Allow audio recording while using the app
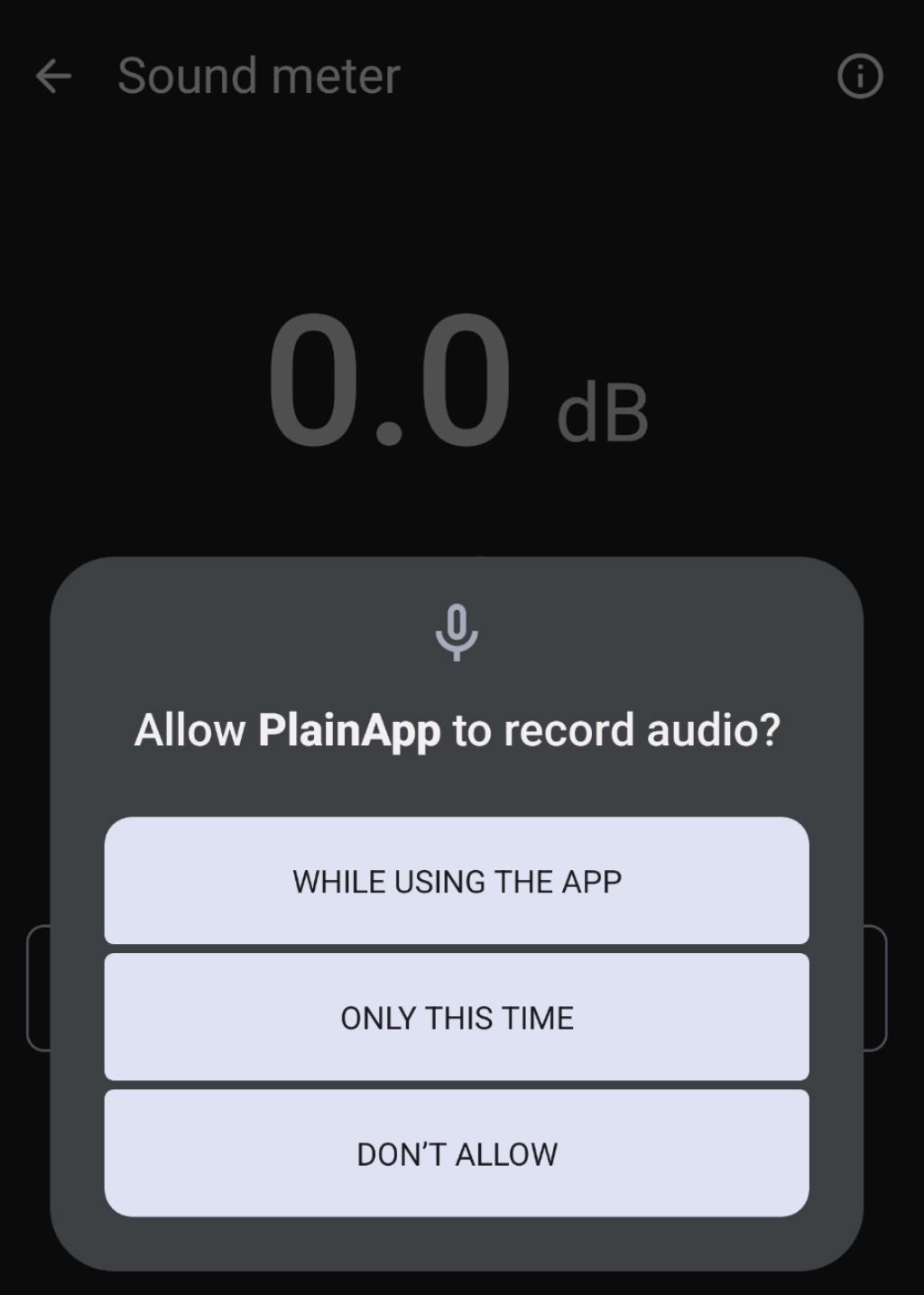This screenshot has width=924, height=1295. point(457,881)
